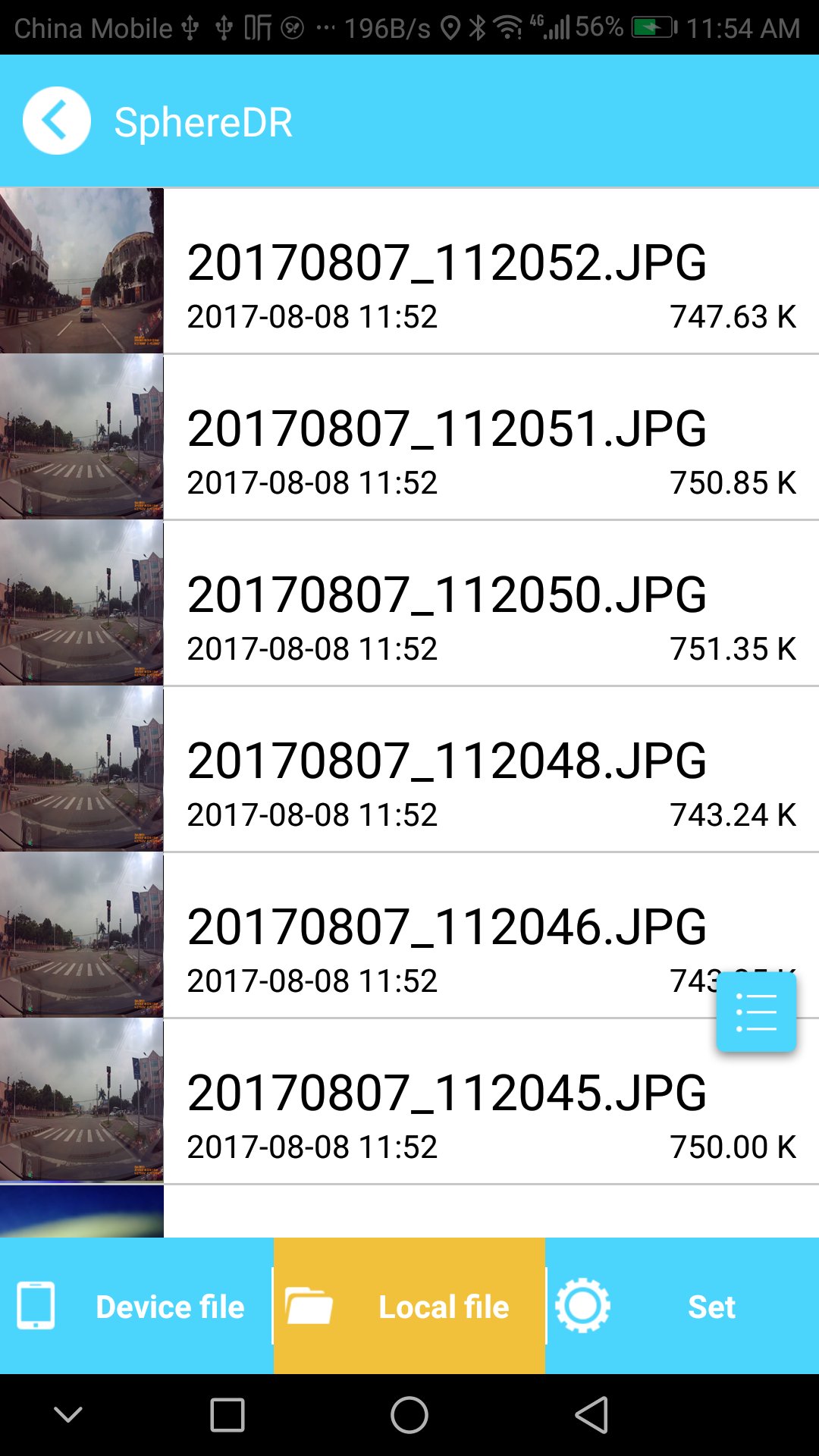The height and width of the screenshot is (1456, 819).
Task: Select the Local file tab
Action: click(x=409, y=1306)
